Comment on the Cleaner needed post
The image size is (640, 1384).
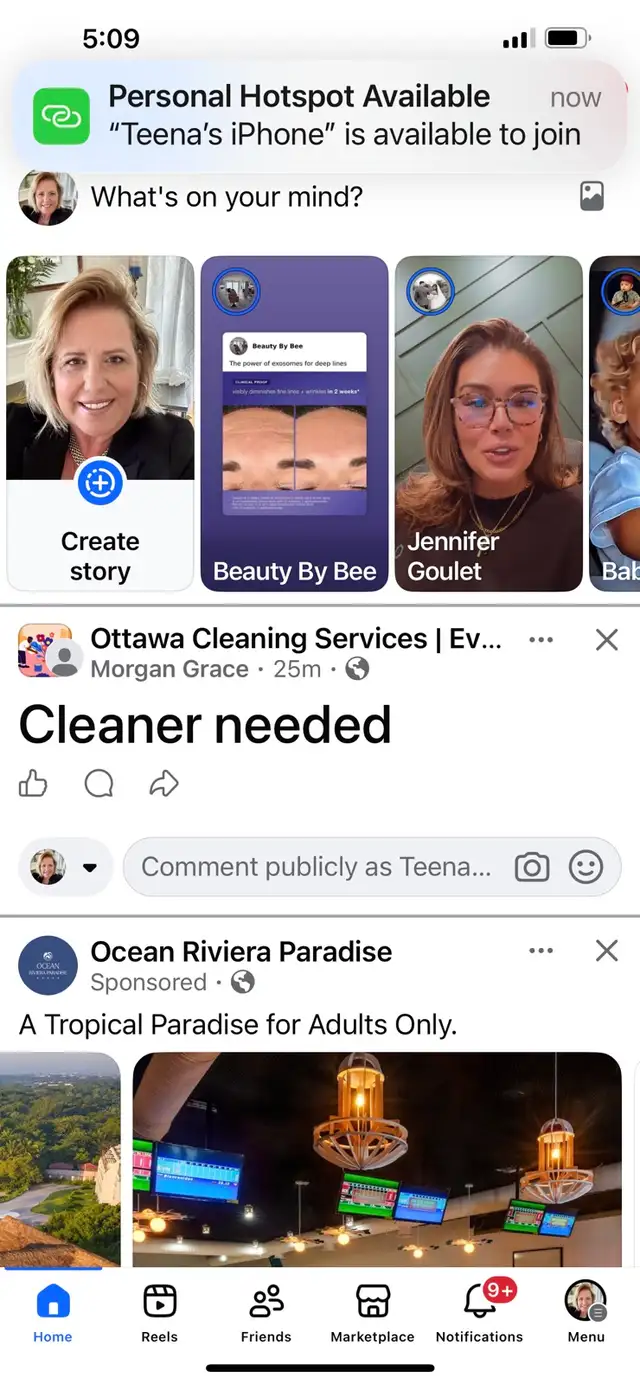click(x=98, y=784)
